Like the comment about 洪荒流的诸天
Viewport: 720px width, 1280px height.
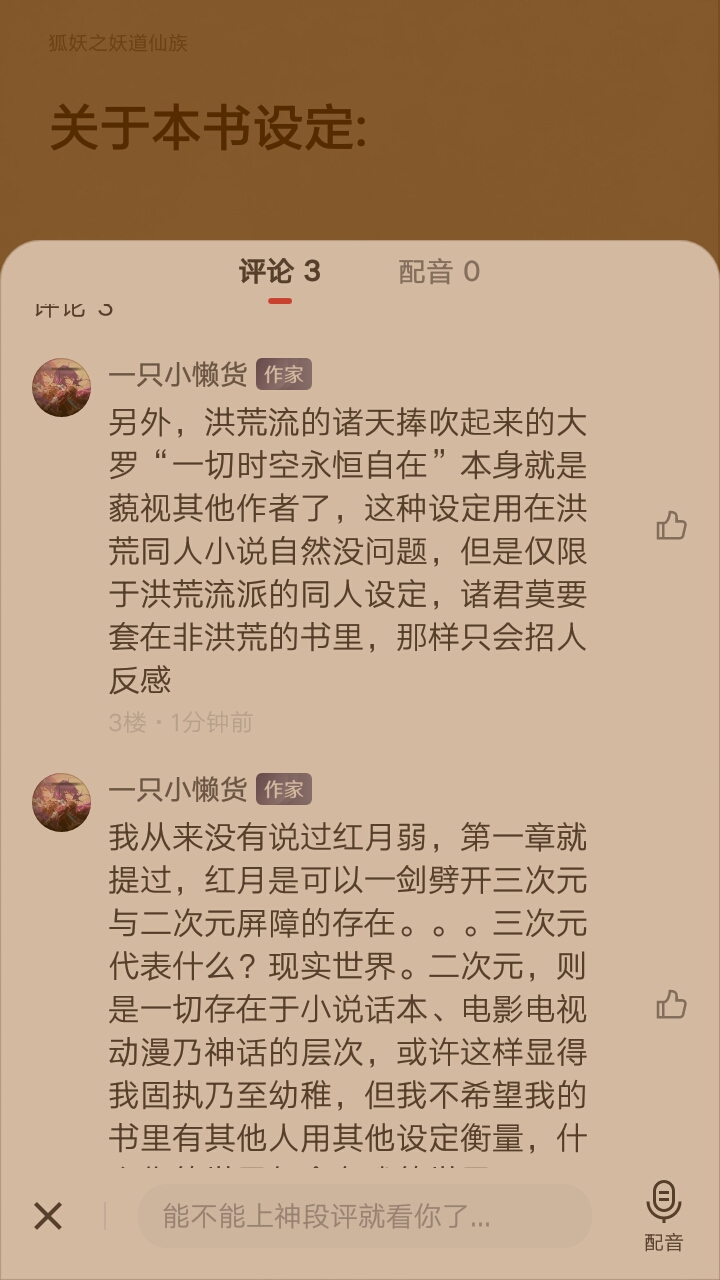(671, 525)
